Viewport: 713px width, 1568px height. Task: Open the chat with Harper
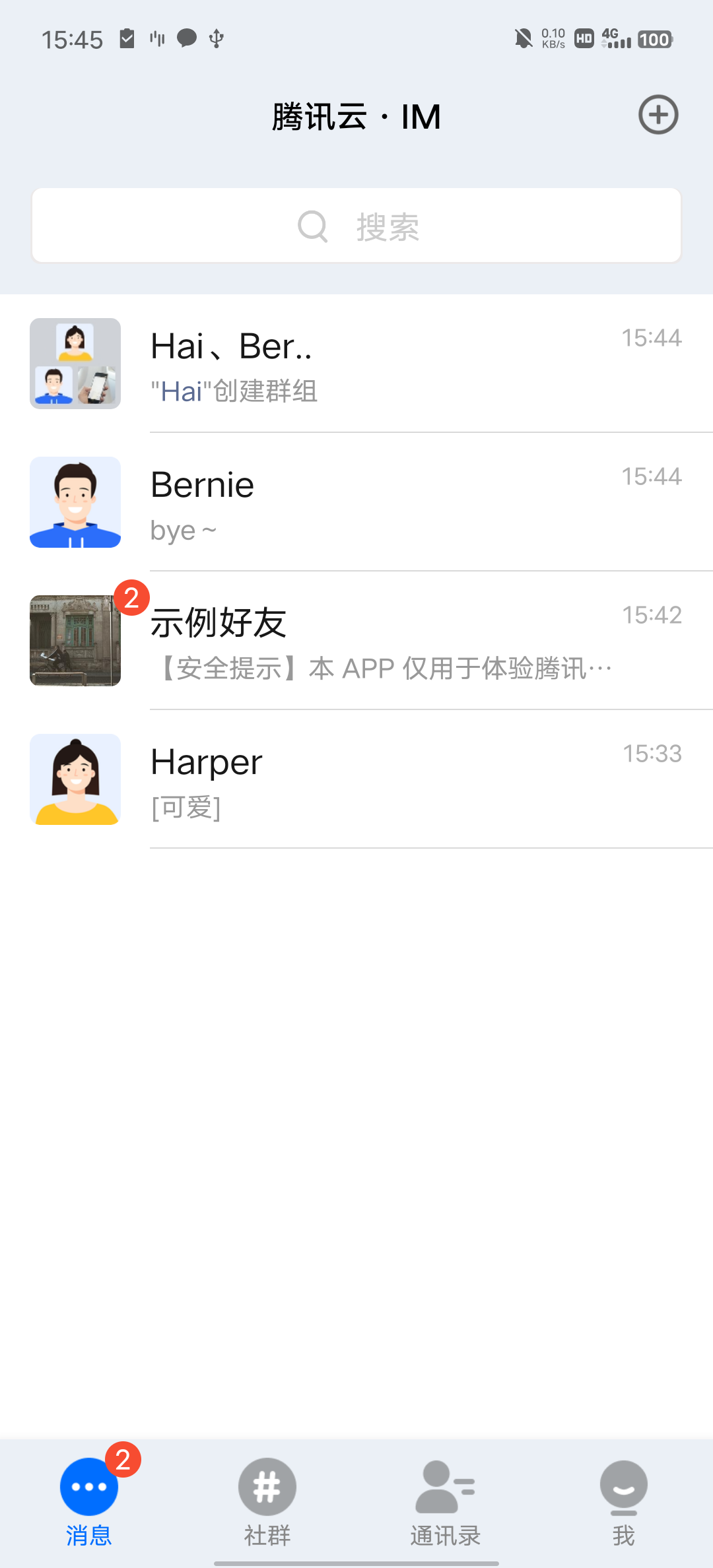pos(356,779)
